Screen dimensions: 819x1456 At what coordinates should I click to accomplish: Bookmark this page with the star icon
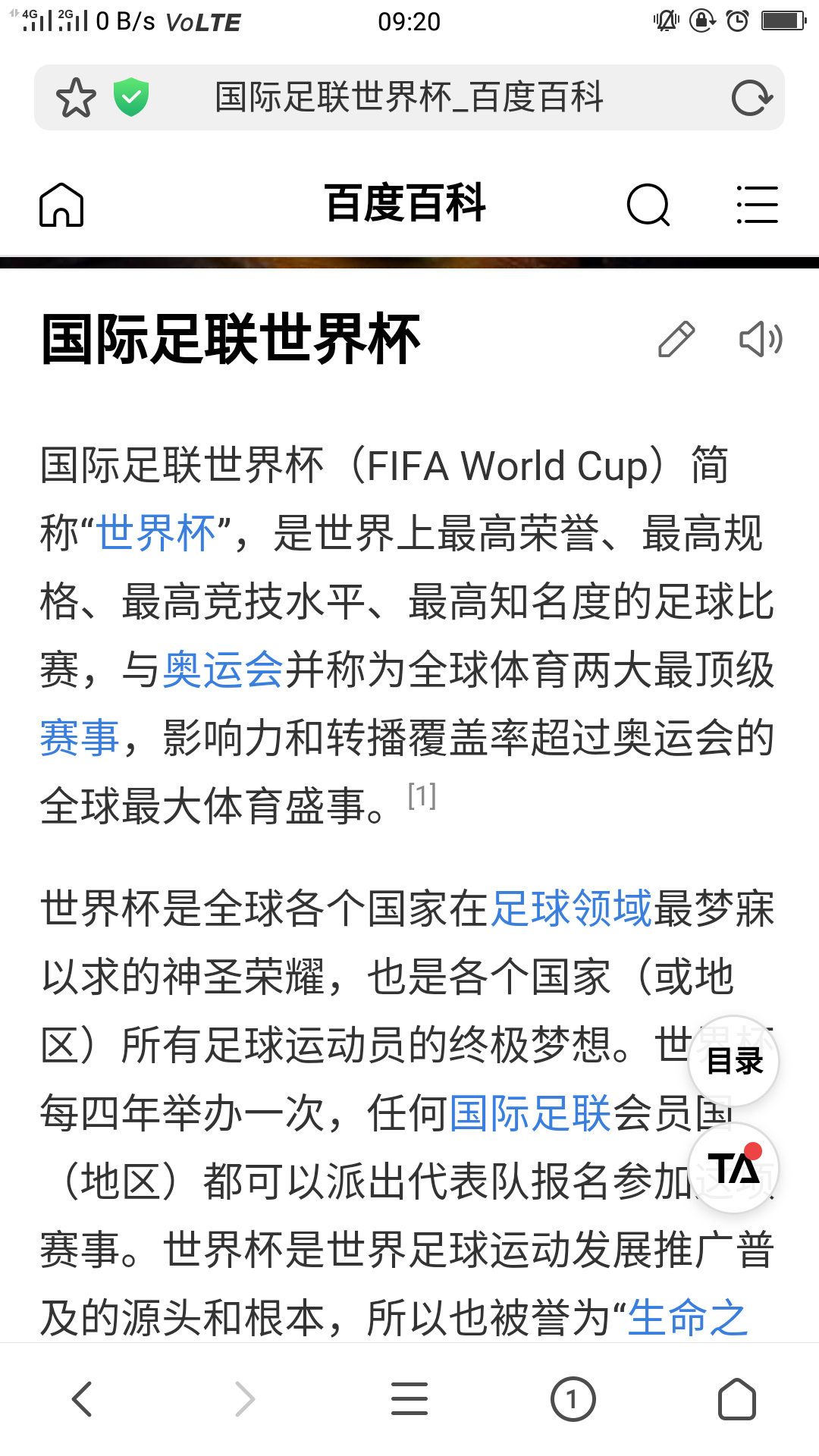click(76, 98)
